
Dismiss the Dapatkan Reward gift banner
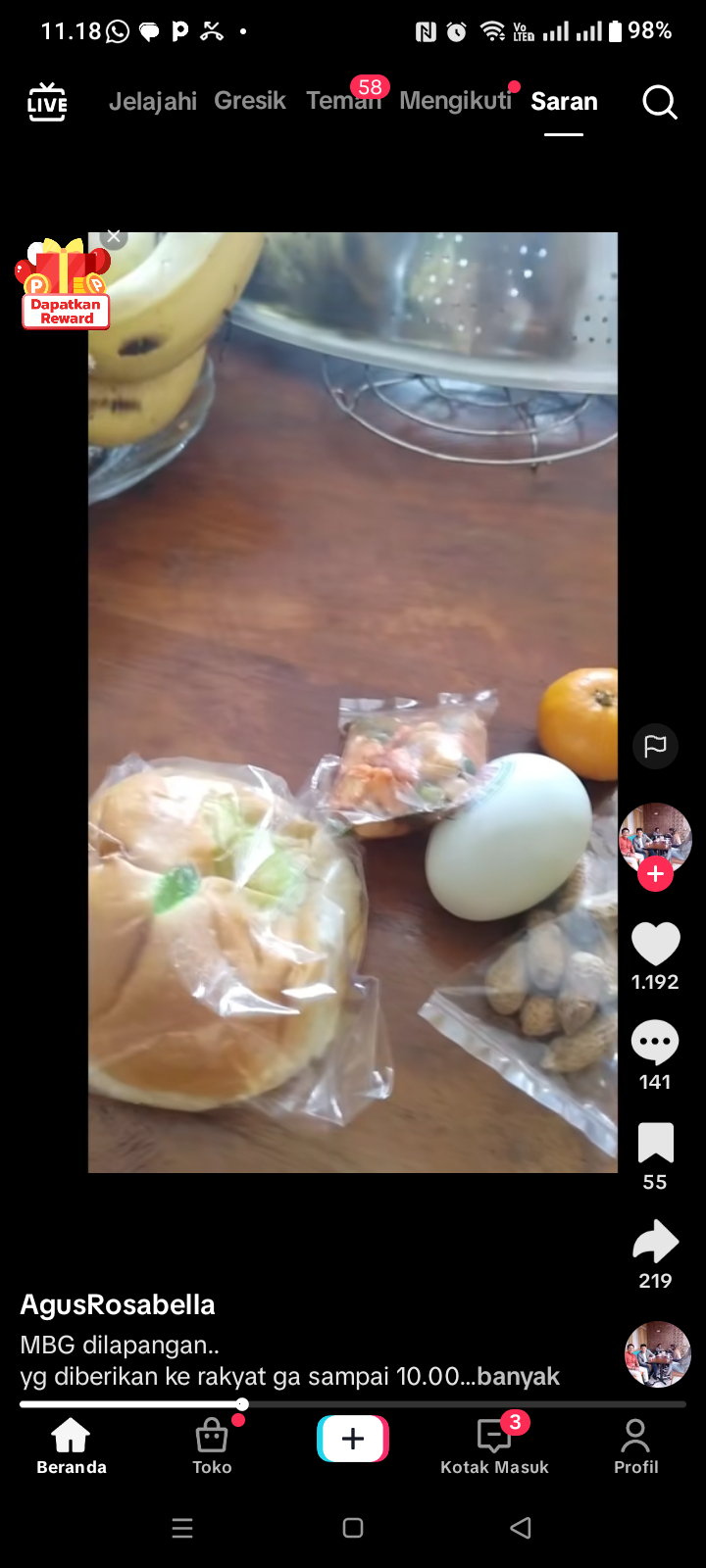click(114, 237)
